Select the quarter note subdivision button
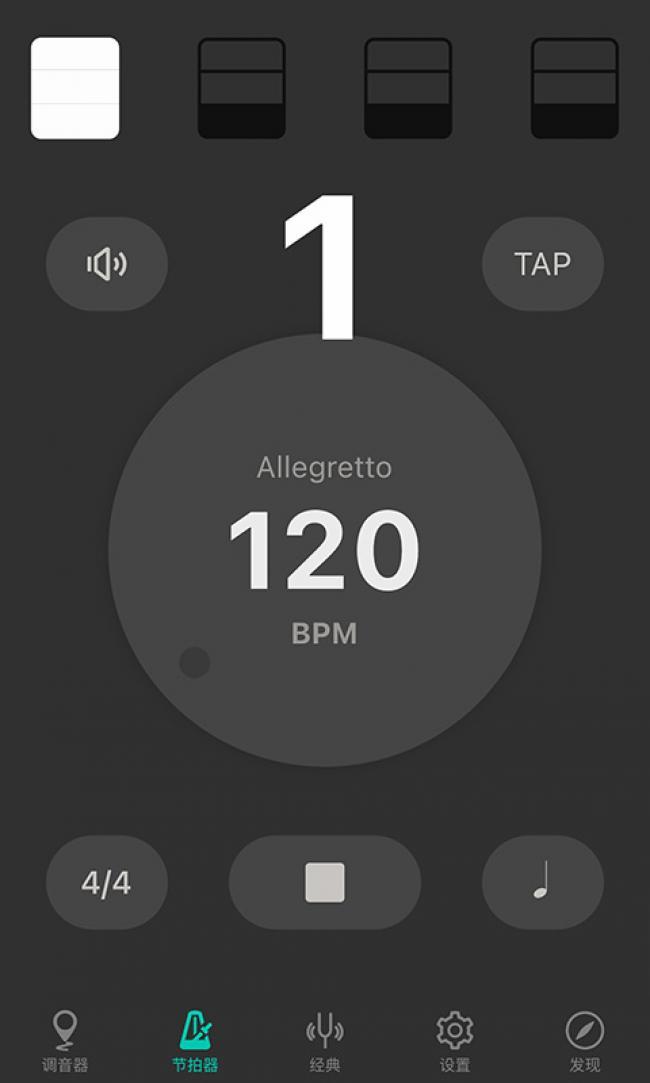Viewport: 650px width, 1083px height. point(542,882)
